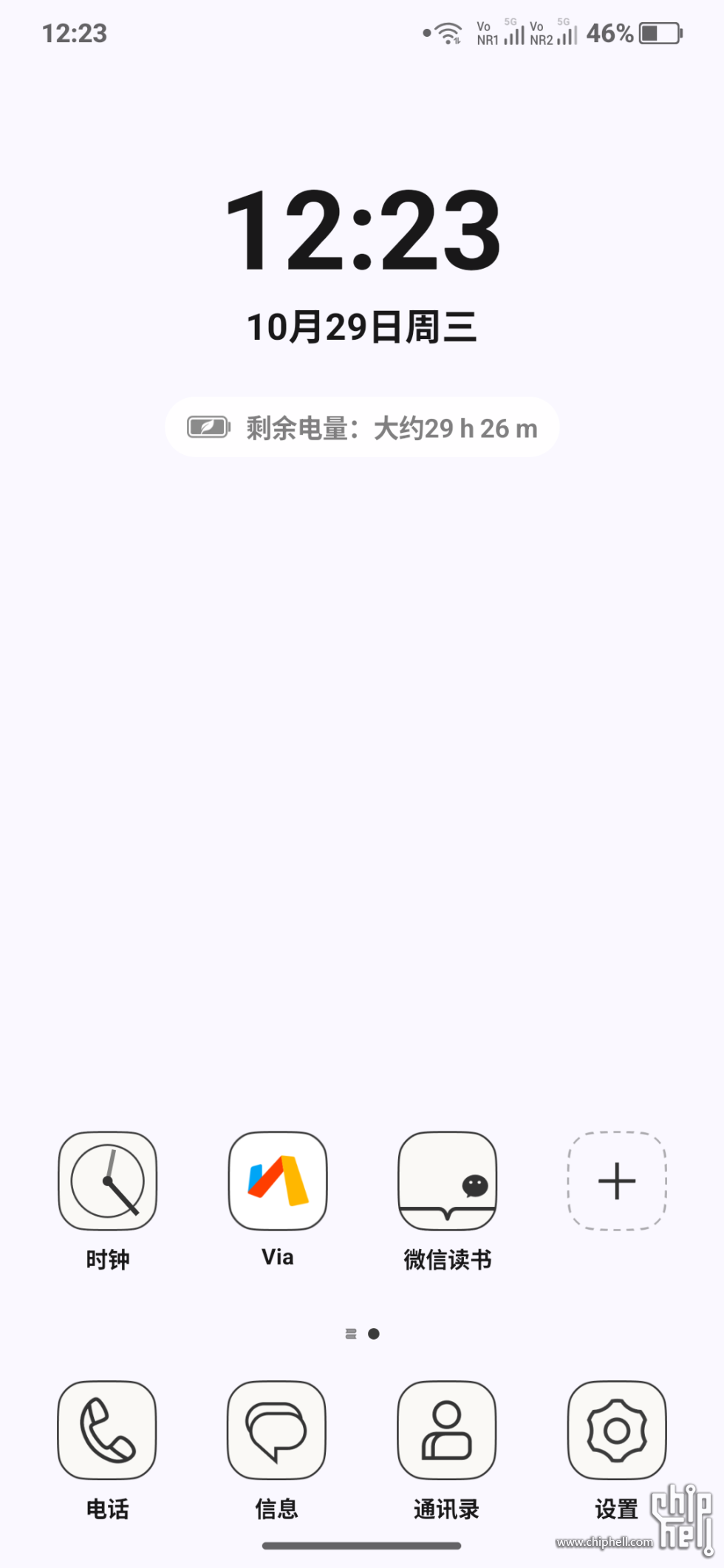Image resolution: width=724 pixels, height=1568 pixels.
Task: Launch the Via browser
Action: [278, 1180]
